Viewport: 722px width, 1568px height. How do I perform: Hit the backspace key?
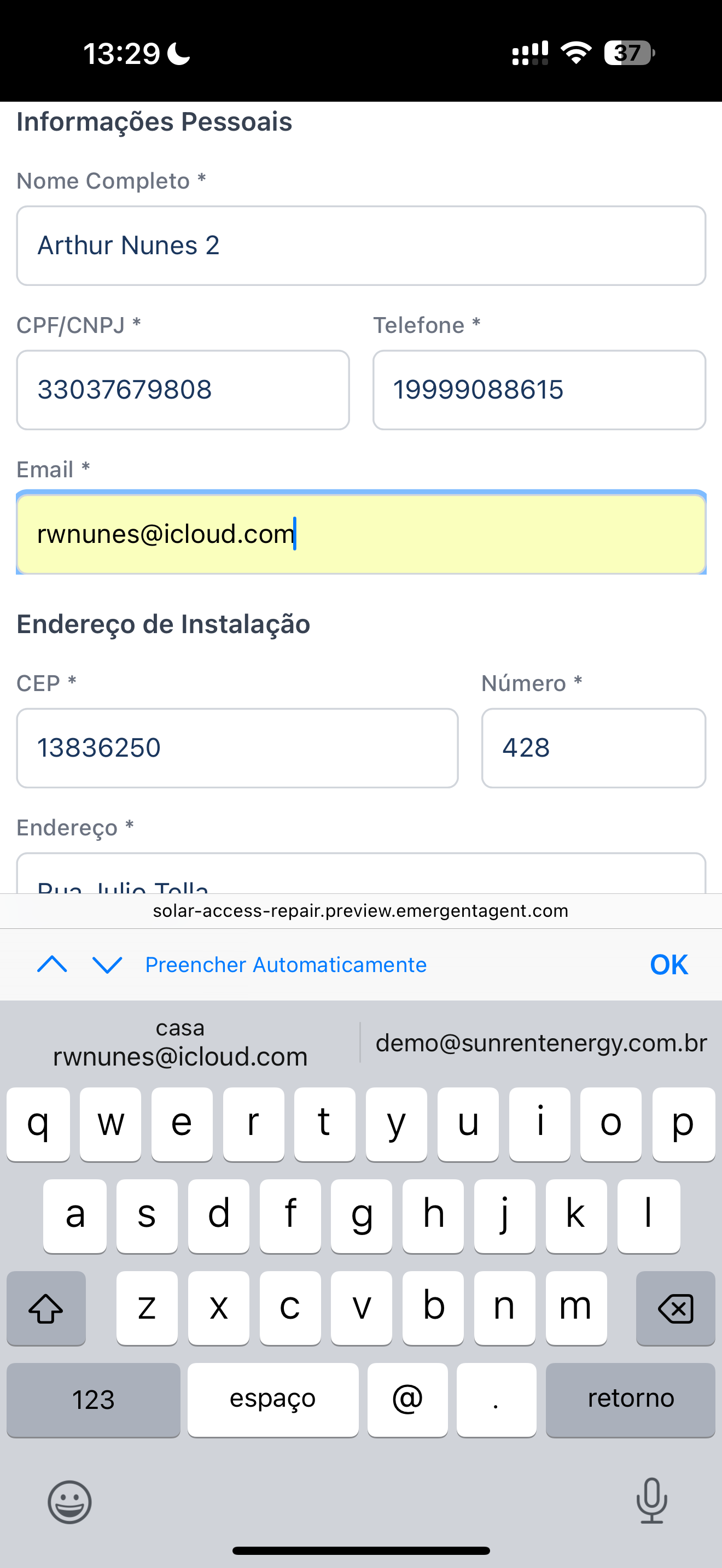[675, 1308]
